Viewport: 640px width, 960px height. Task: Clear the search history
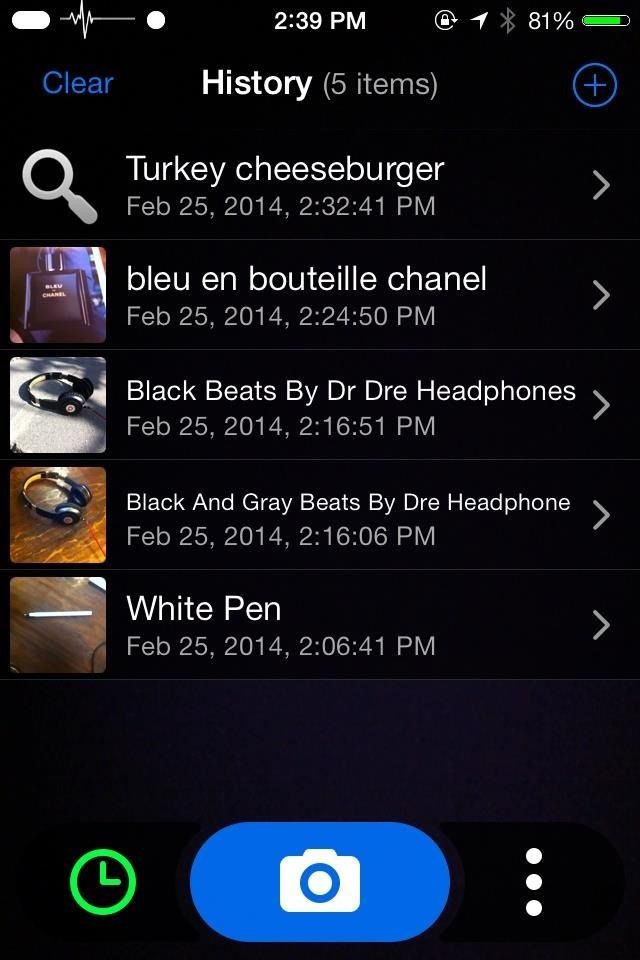(x=78, y=83)
